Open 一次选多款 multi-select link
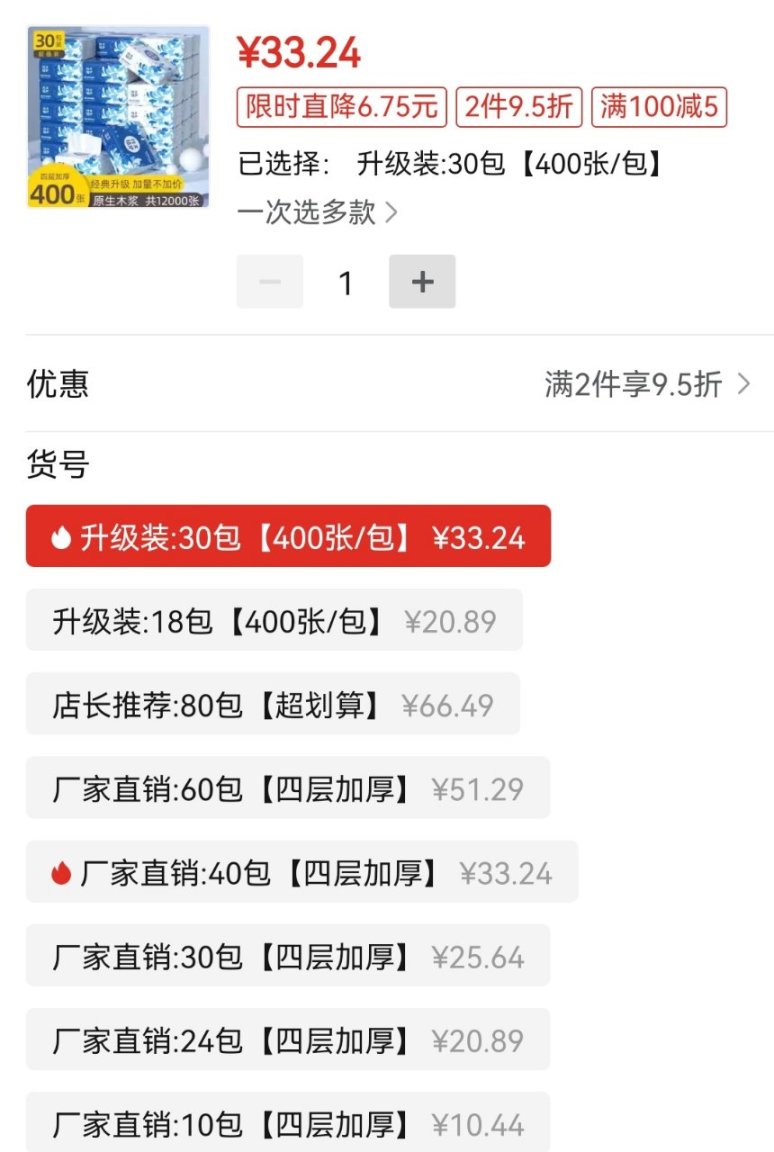This screenshot has width=774, height=1152. [317, 212]
